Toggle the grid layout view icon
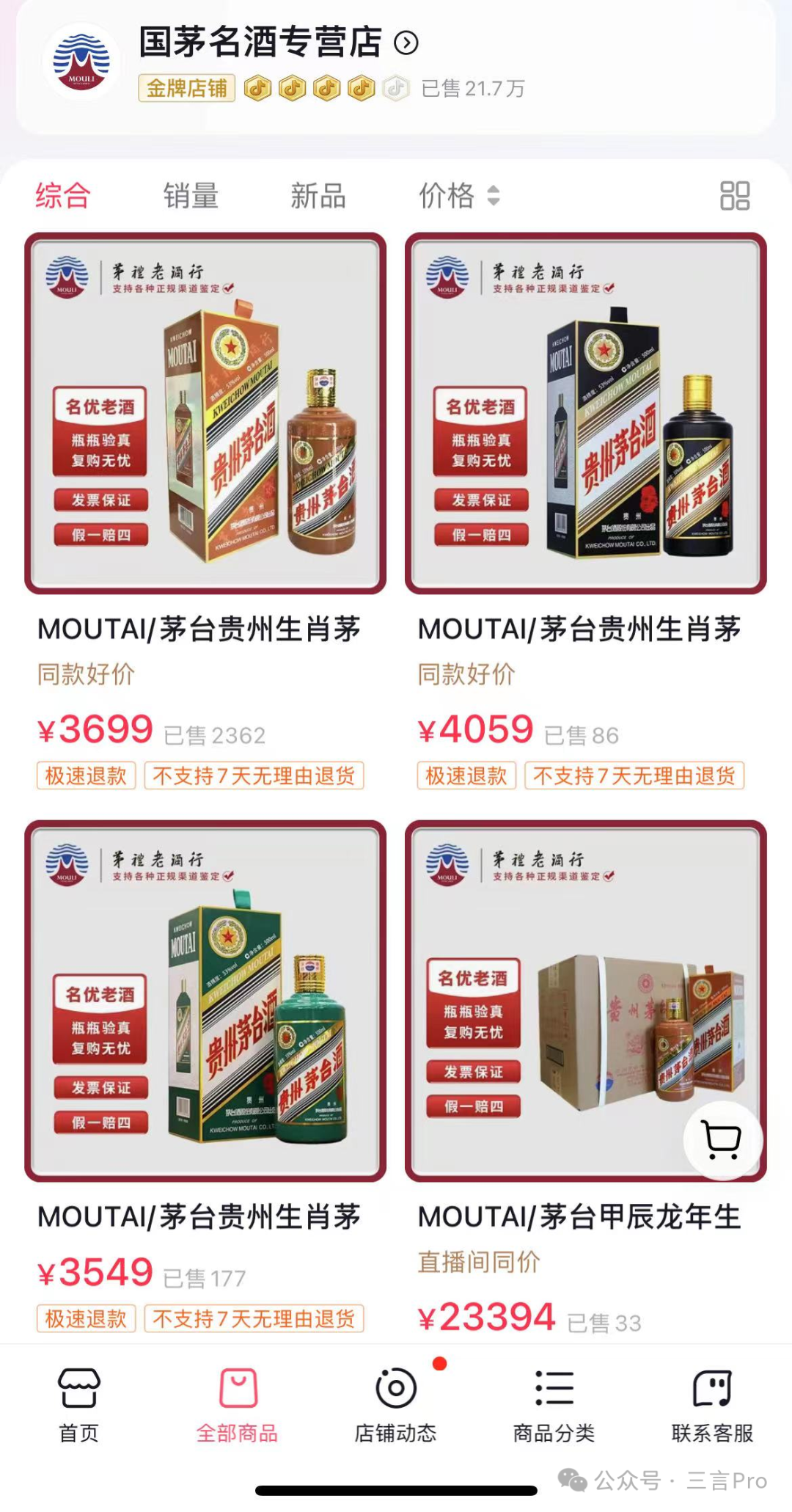 (734, 196)
